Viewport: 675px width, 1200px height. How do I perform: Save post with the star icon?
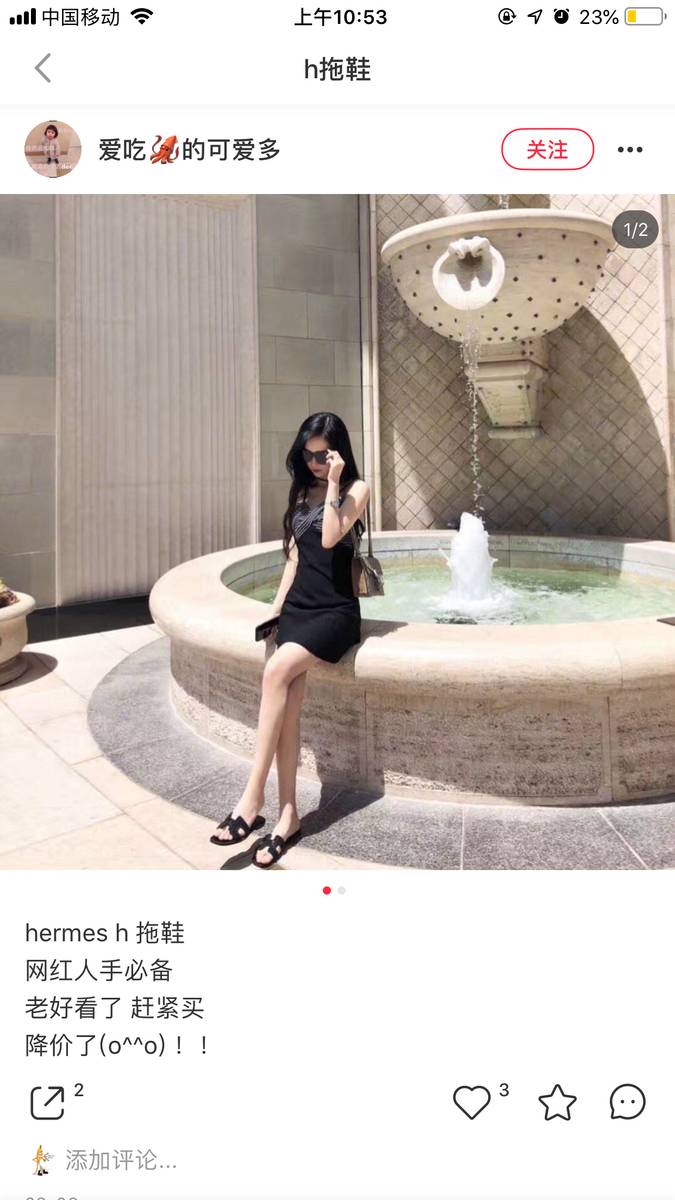coord(557,1102)
